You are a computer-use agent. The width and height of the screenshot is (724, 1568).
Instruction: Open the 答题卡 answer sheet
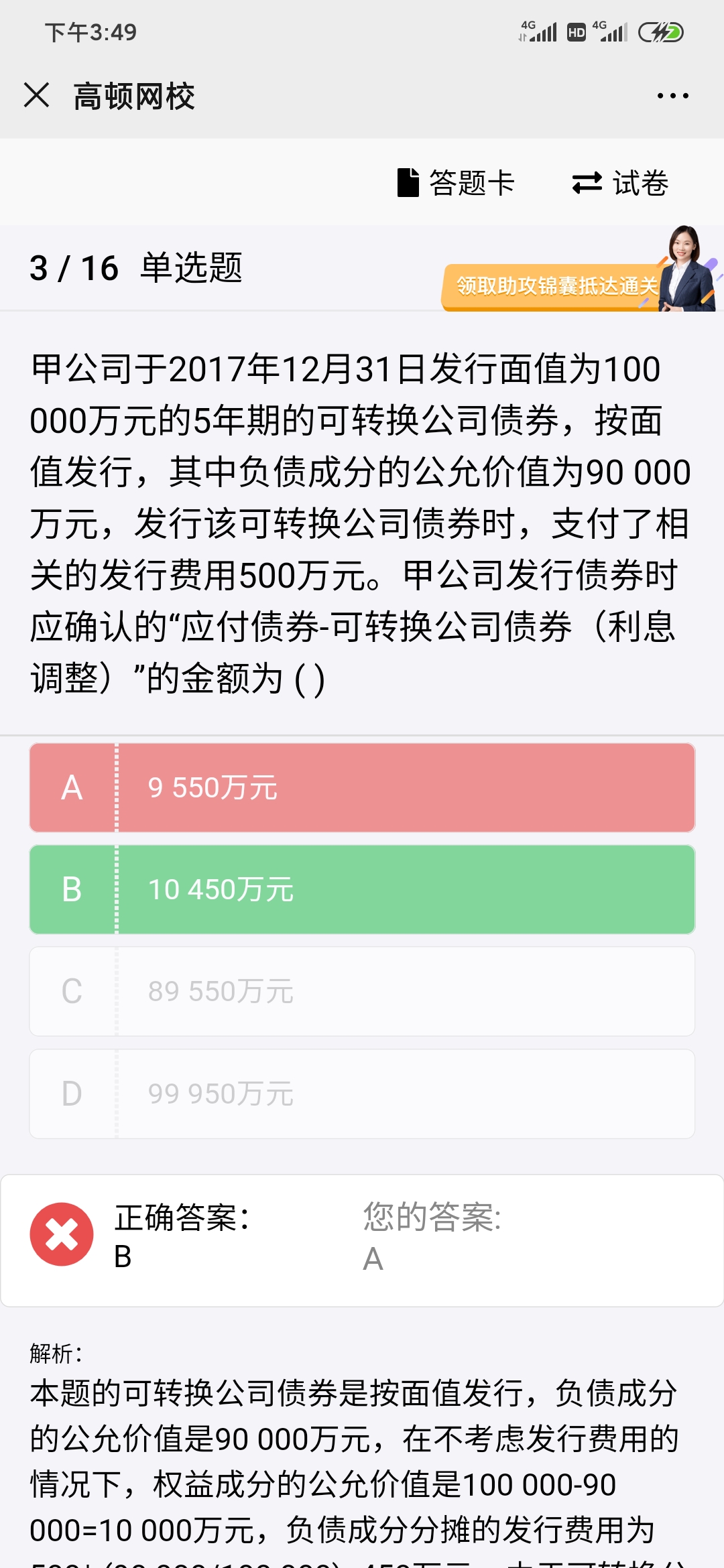[456, 183]
